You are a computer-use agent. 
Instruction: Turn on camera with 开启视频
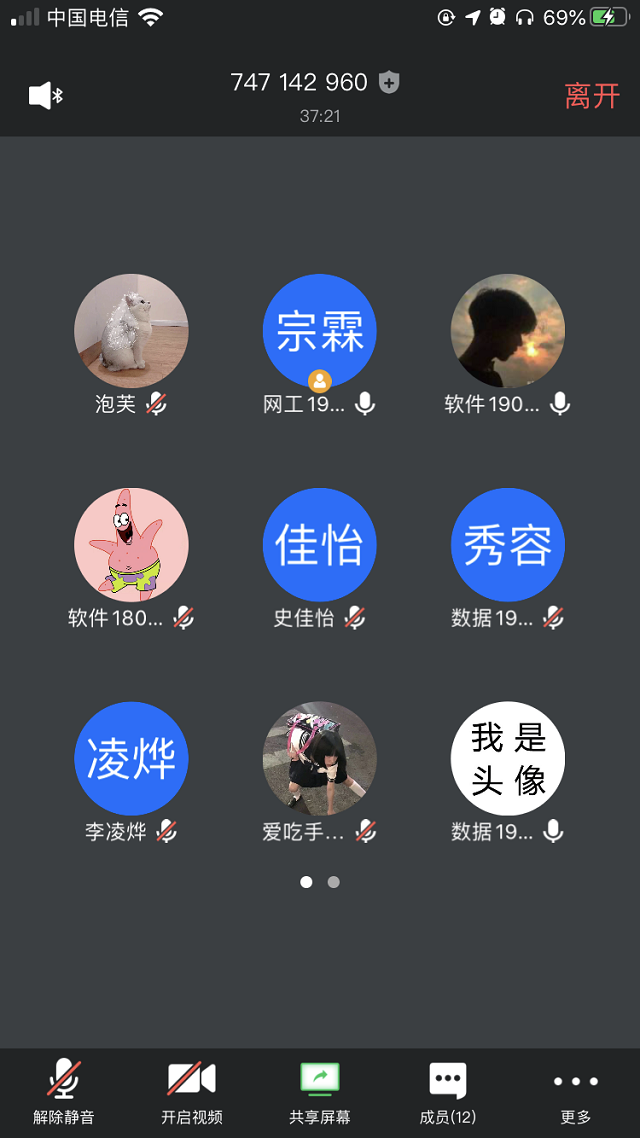tap(192, 1090)
